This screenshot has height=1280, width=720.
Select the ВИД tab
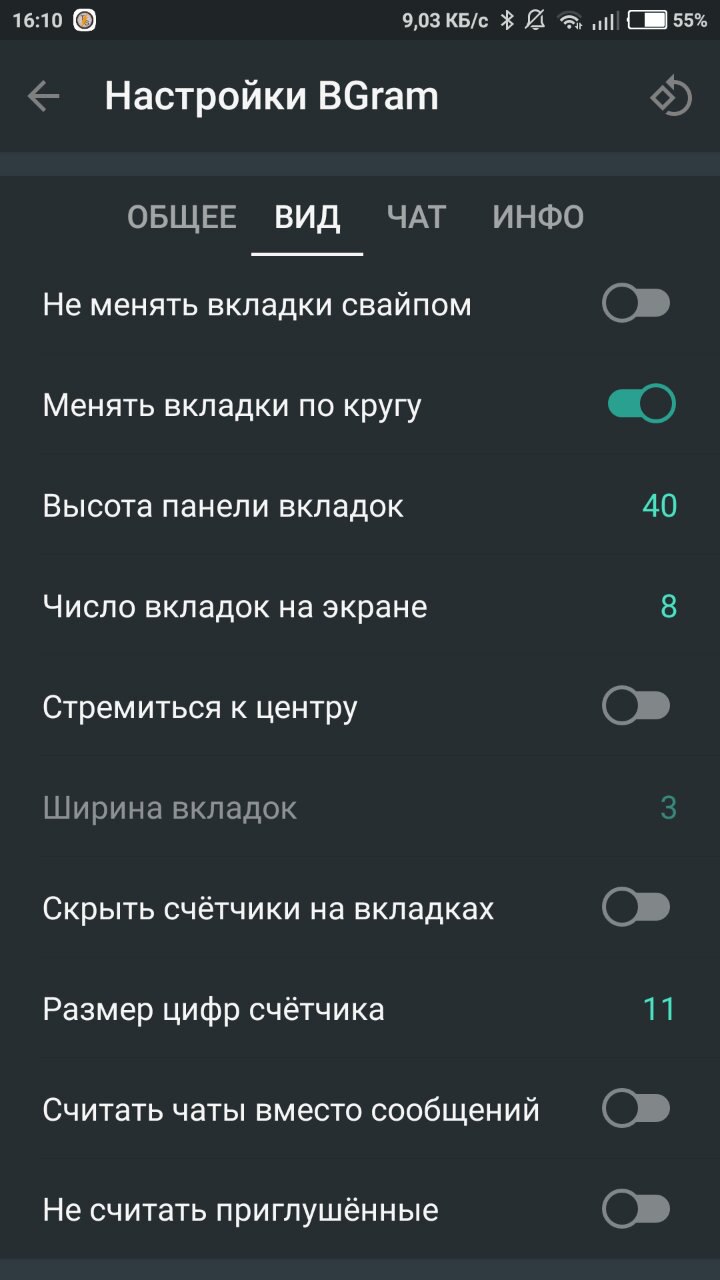point(307,217)
